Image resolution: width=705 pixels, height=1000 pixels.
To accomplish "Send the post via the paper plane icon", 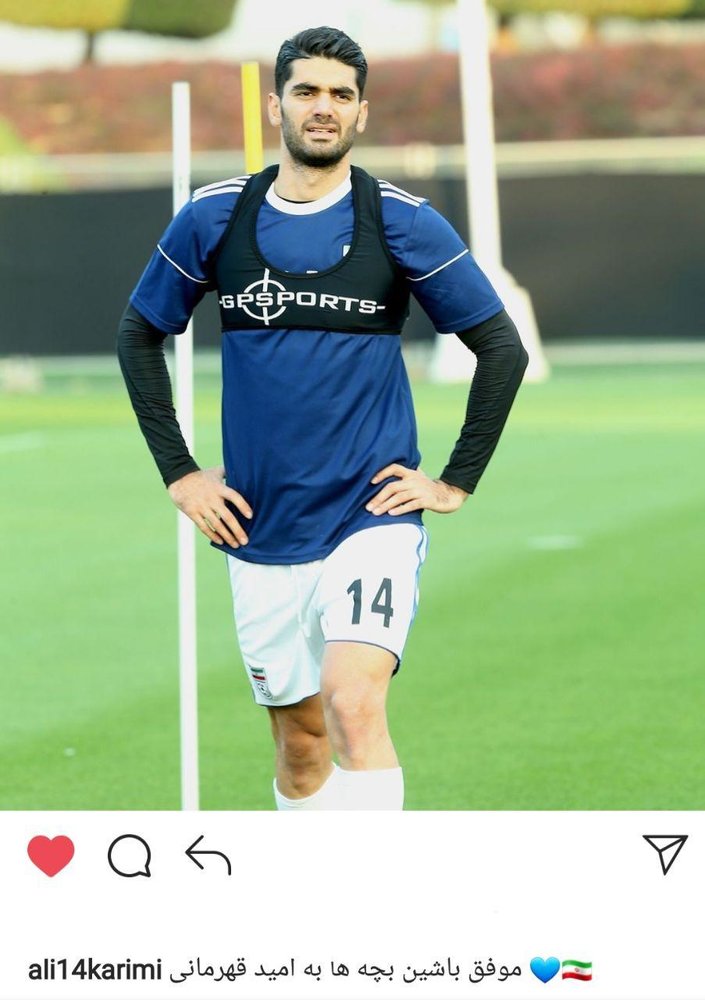I will pyautogui.click(x=665, y=854).
